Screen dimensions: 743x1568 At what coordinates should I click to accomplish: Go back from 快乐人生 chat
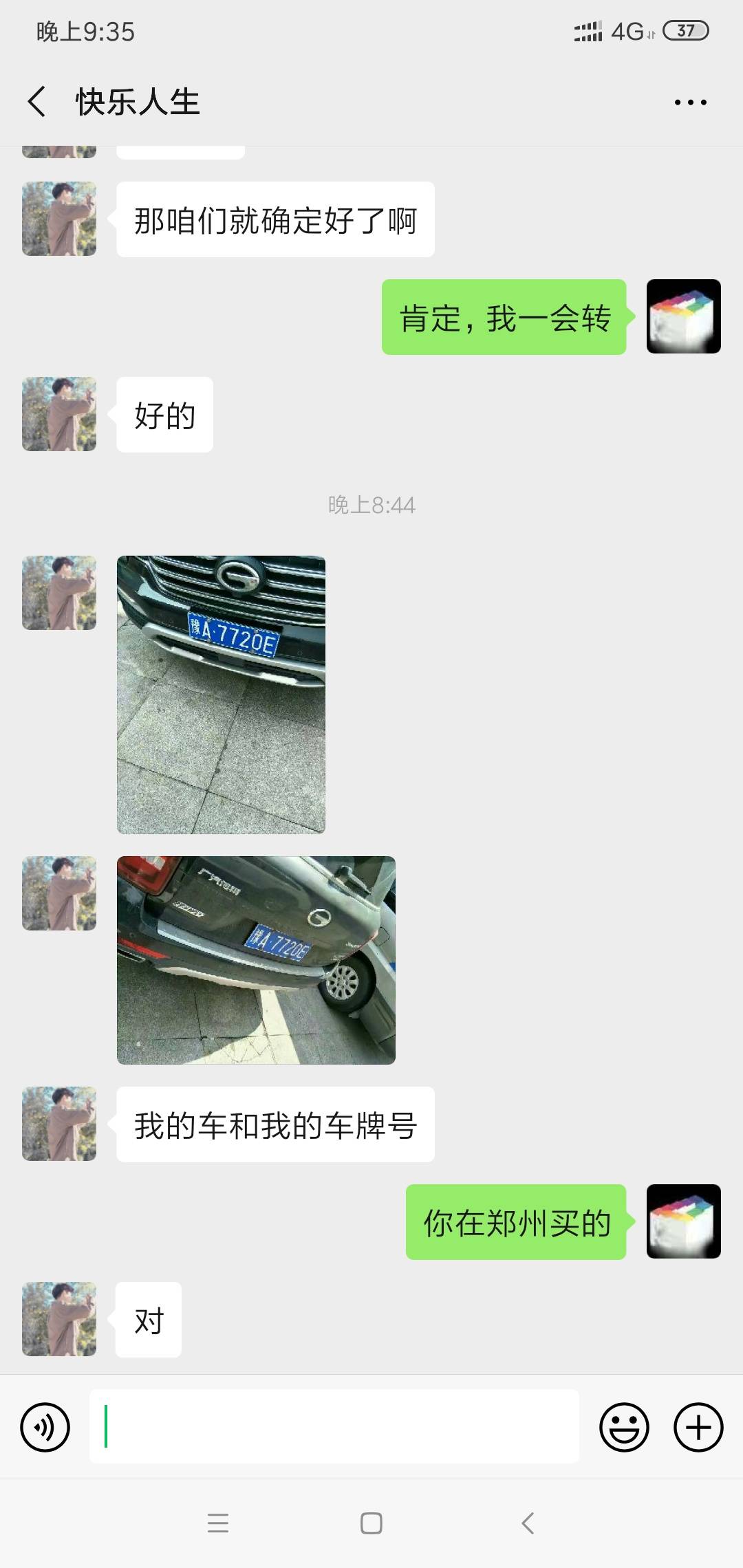(37, 102)
